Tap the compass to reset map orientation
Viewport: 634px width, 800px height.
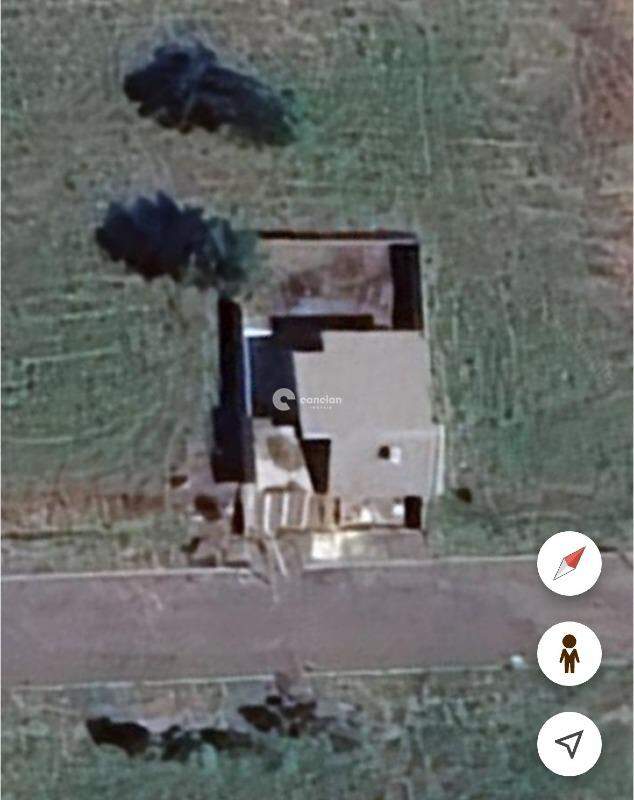click(569, 564)
